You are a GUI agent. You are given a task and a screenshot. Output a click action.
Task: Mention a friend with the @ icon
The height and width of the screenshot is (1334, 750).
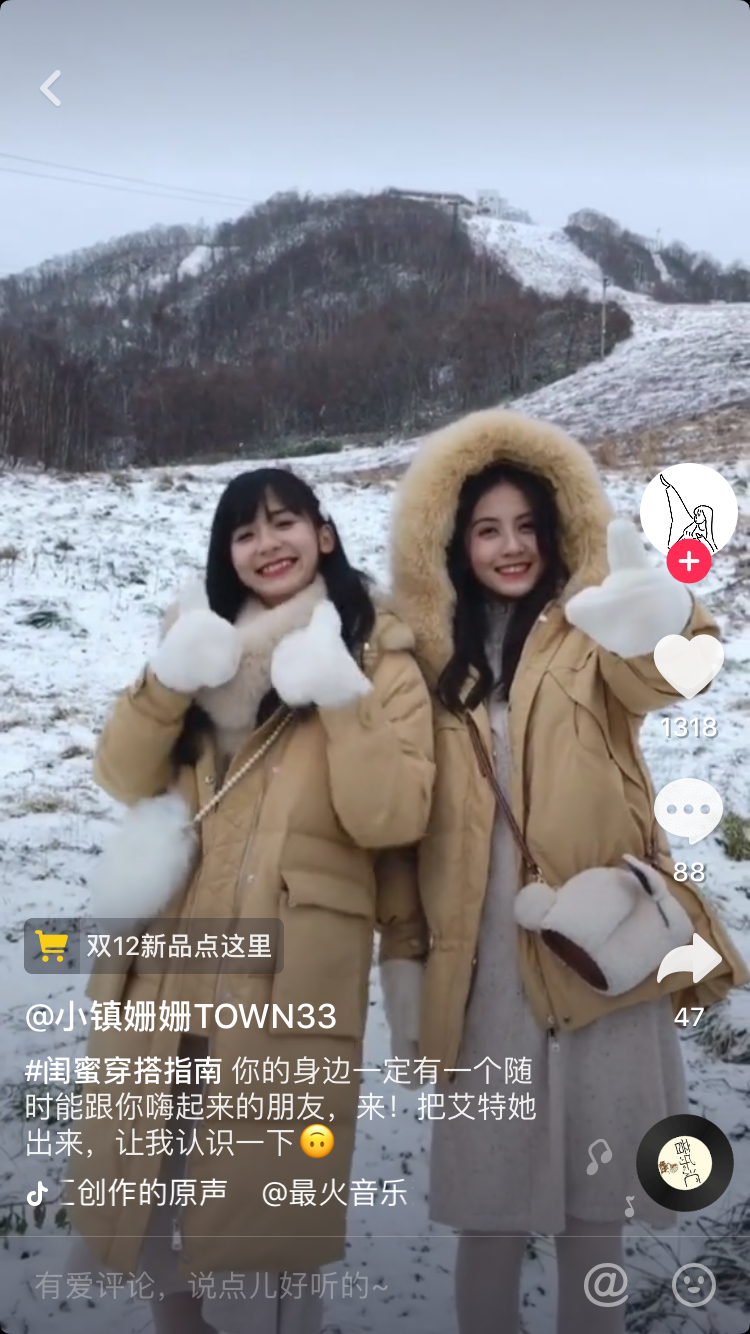coord(606,1284)
